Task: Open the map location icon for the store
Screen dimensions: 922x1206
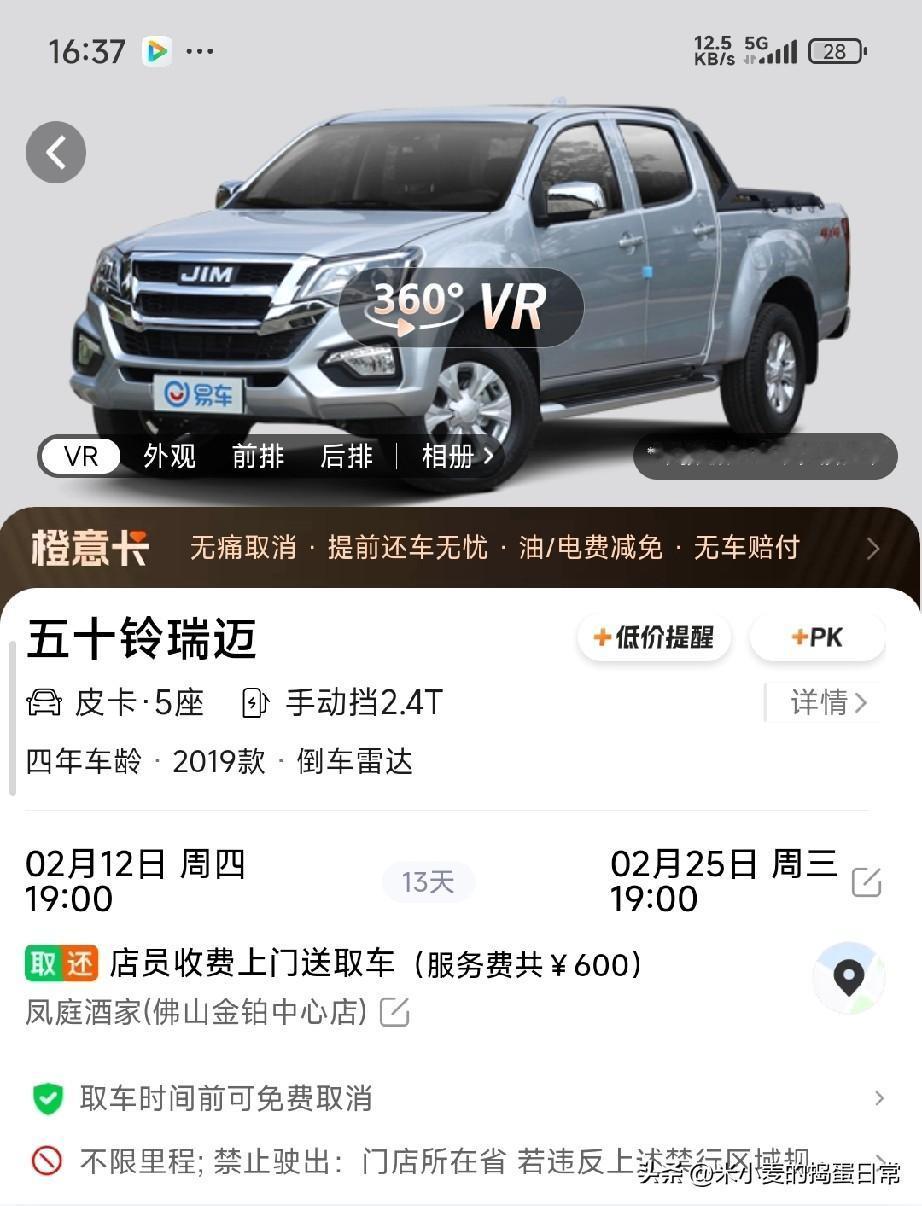Action: [x=848, y=978]
